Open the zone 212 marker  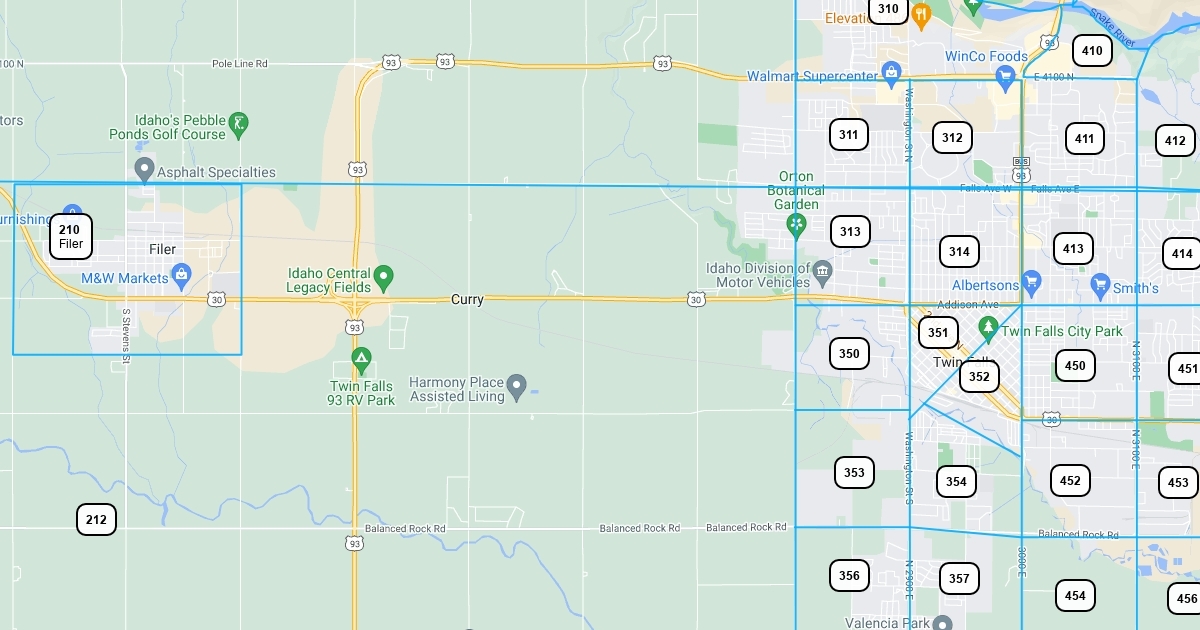coord(96,519)
